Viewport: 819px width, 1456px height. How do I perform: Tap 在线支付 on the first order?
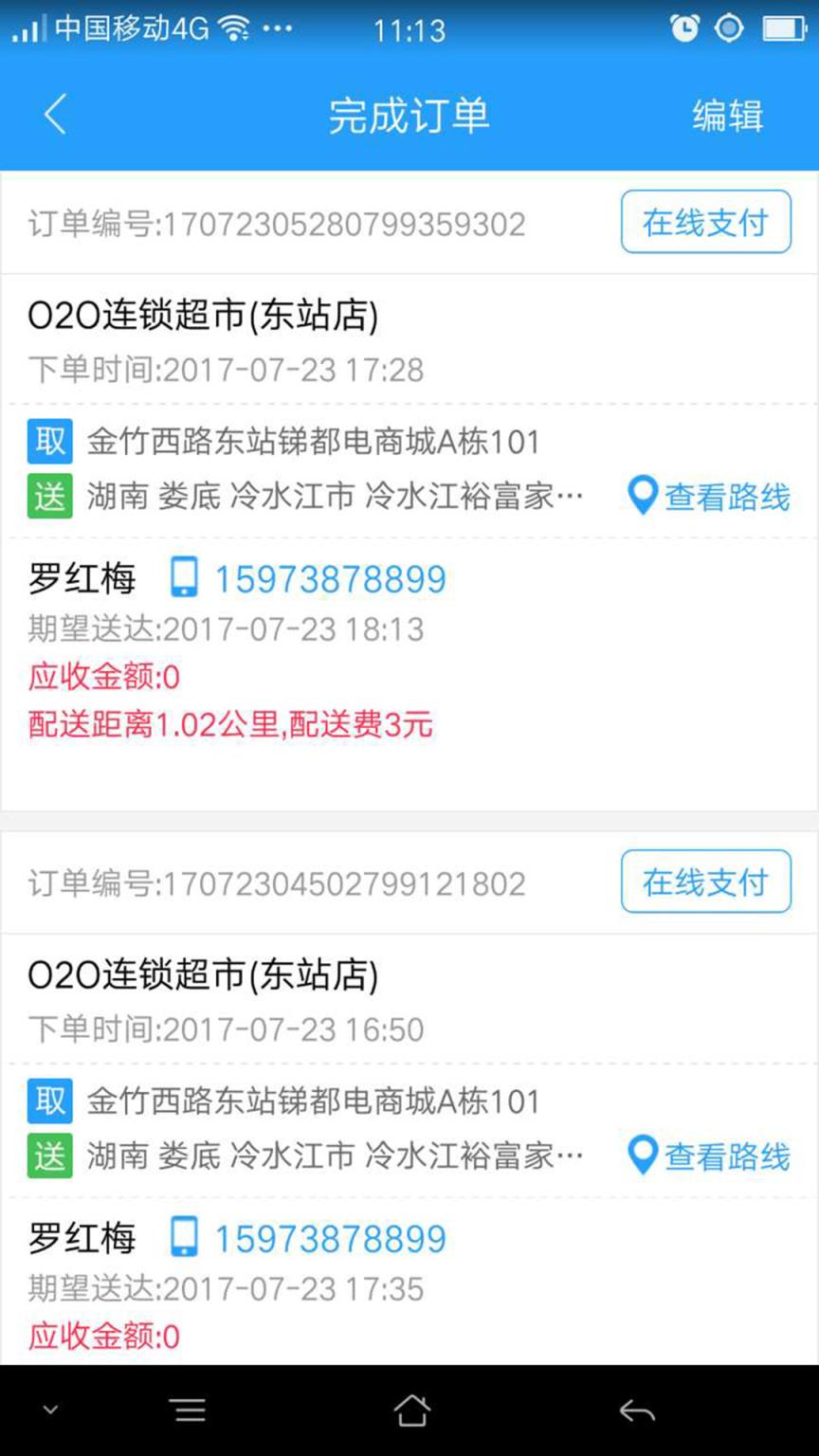point(705,222)
